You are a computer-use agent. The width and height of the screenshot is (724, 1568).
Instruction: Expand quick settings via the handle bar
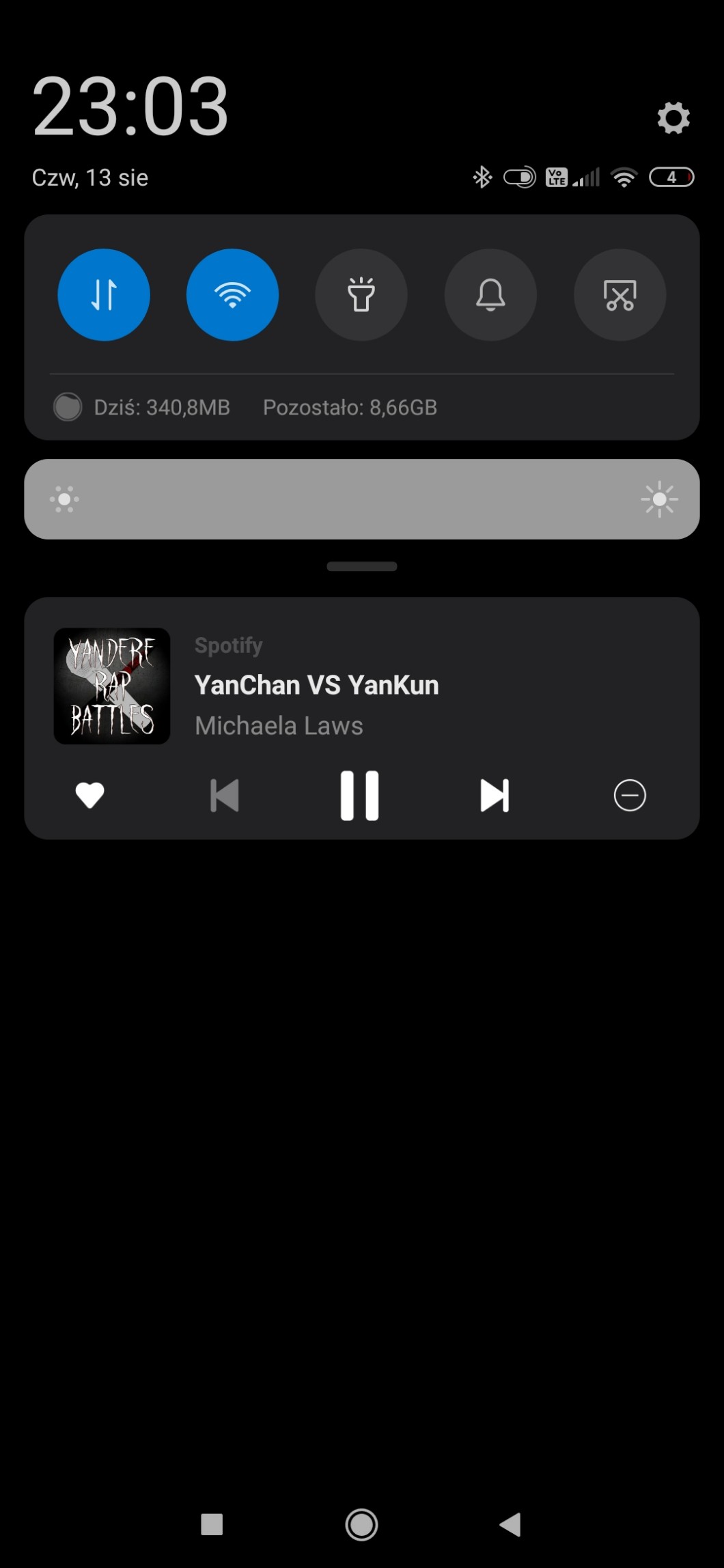coord(362,566)
